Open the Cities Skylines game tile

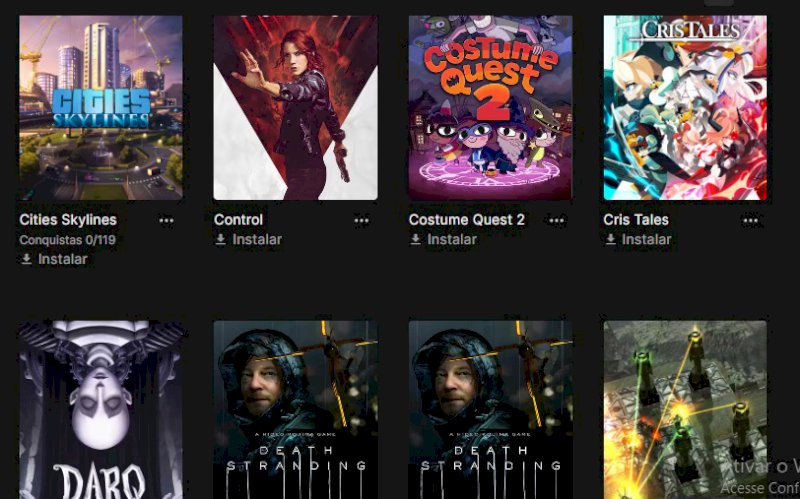tap(101, 107)
